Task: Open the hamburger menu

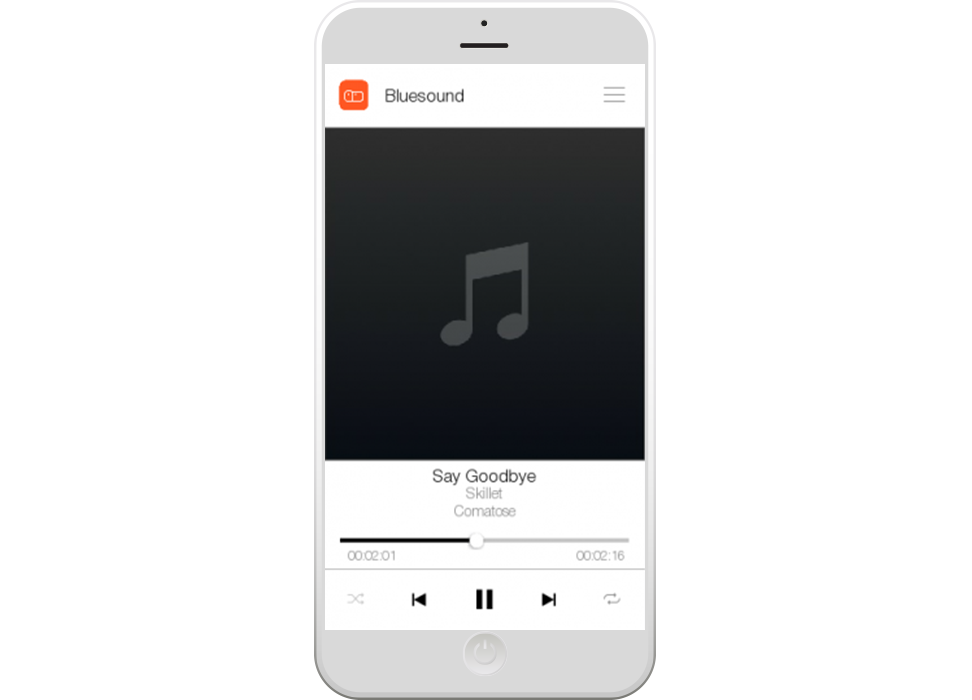Action: [614, 95]
